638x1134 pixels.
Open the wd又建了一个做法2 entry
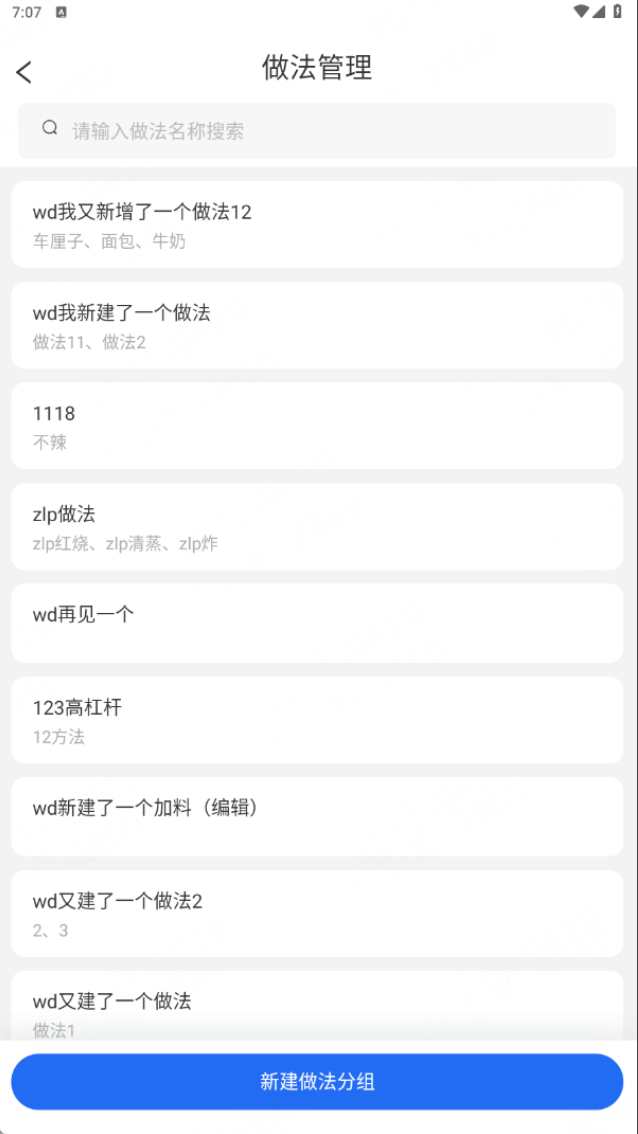(316, 913)
